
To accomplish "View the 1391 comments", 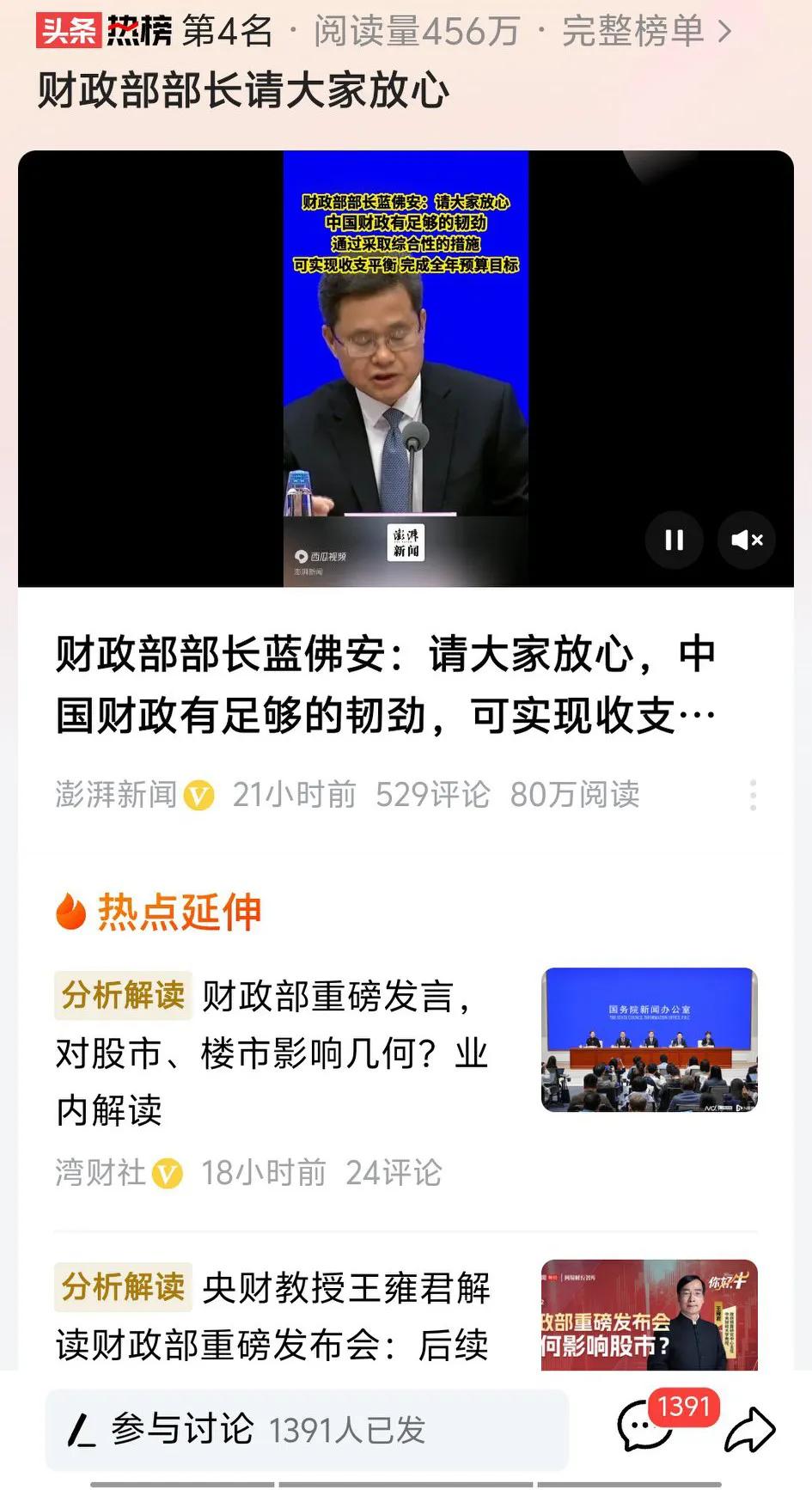I will click(644, 1426).
